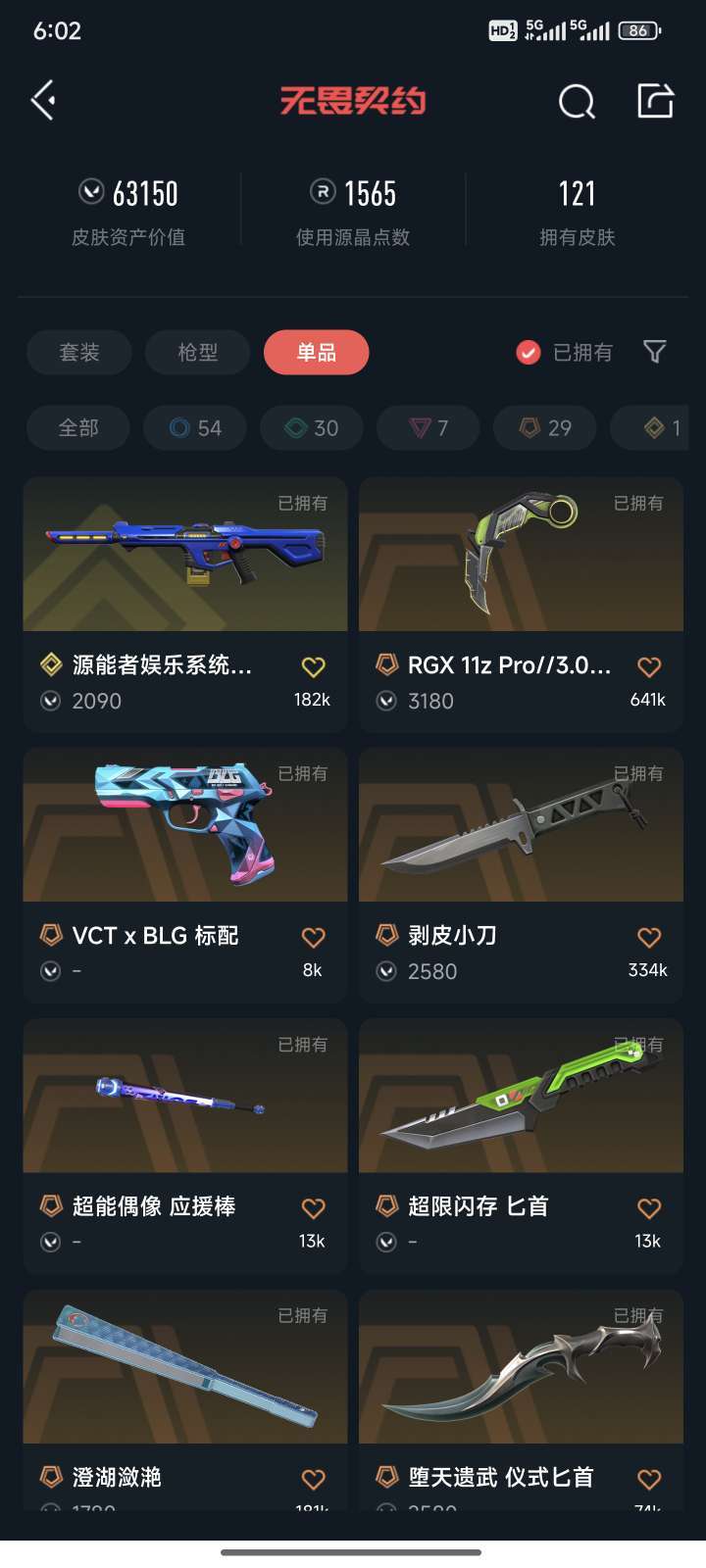Filter by the tier chip showing 54
The image size is (706, 1568).
pos(194,427)
